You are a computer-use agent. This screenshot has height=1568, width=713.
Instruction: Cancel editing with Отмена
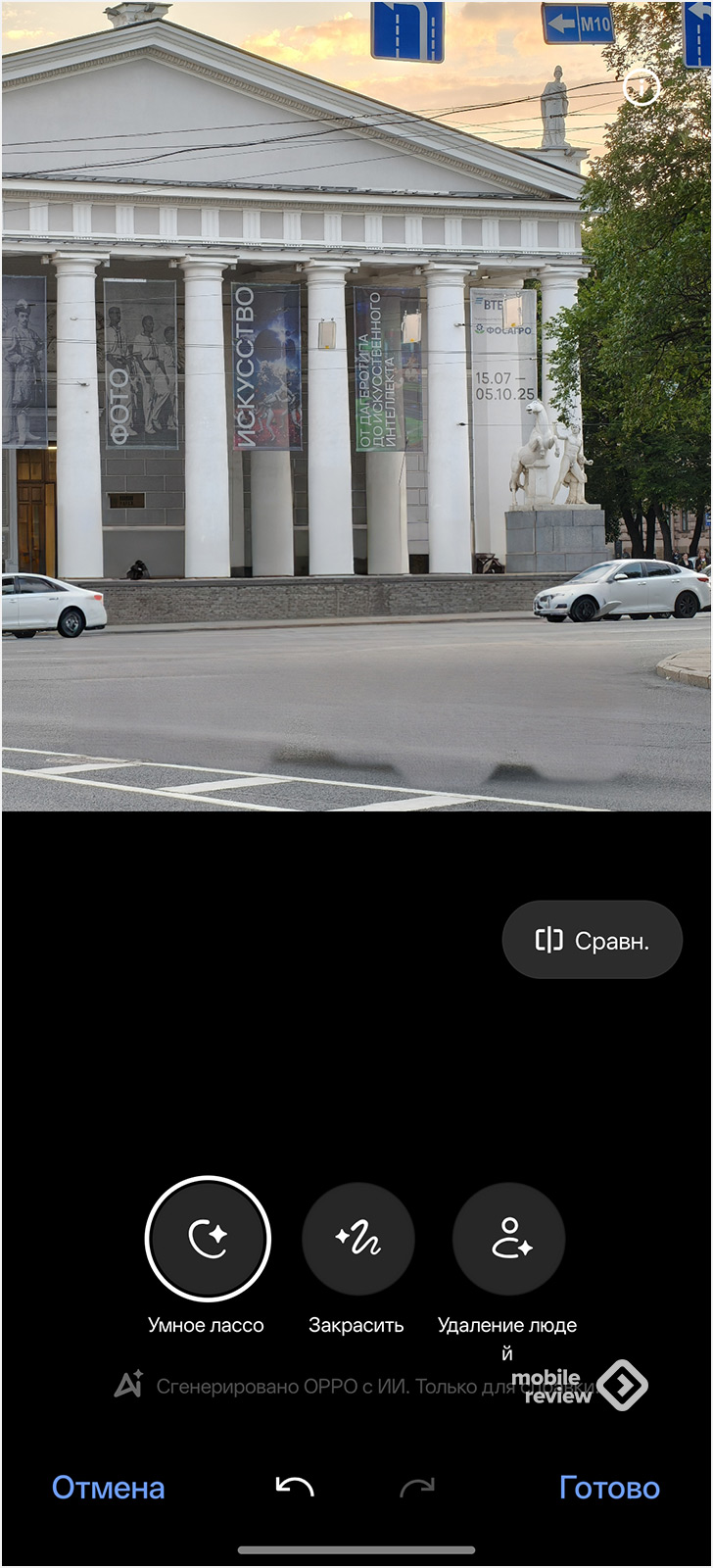[x=108, y=1488]
